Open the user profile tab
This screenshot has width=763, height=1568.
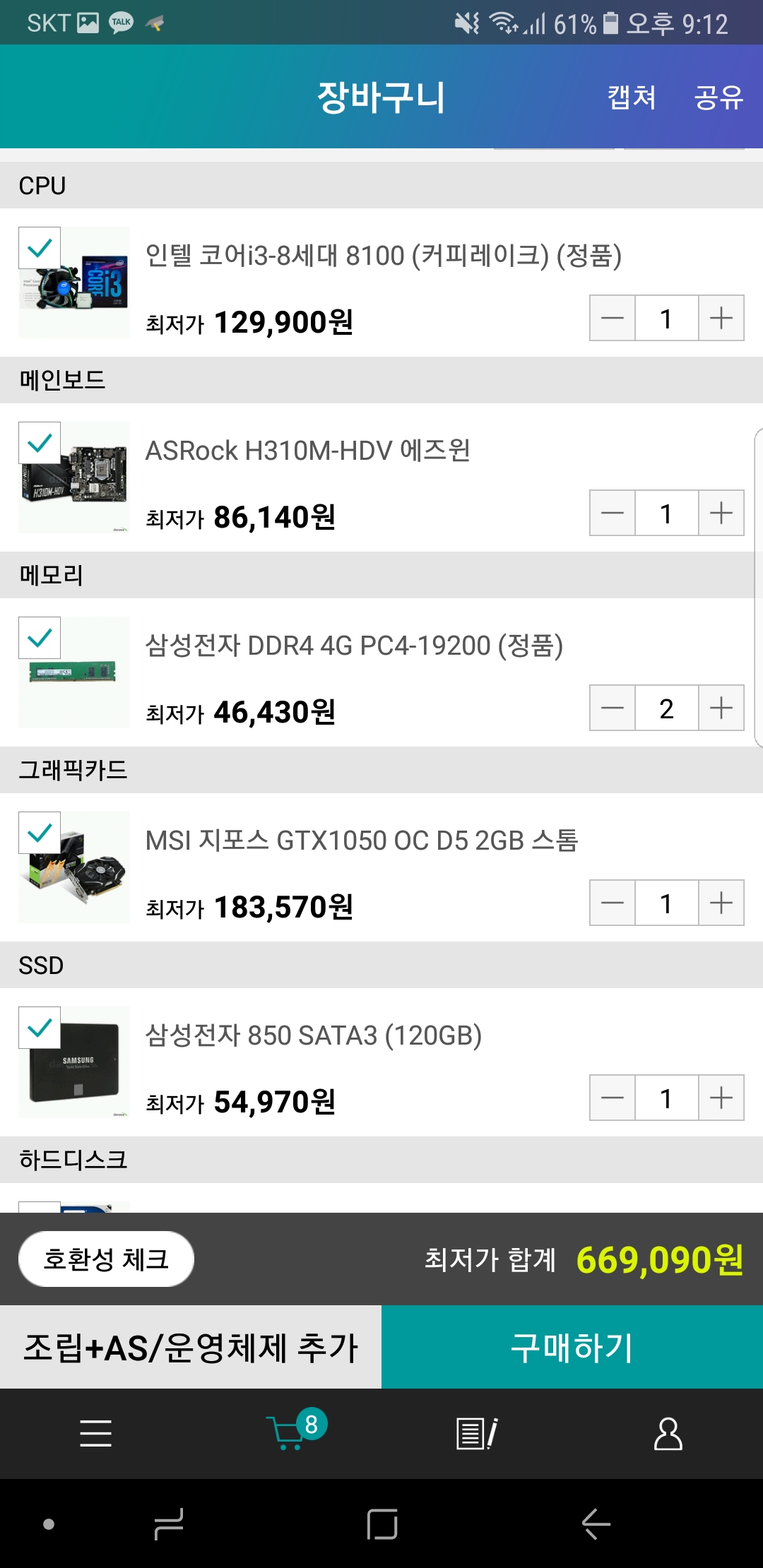tap(668, 1433)
